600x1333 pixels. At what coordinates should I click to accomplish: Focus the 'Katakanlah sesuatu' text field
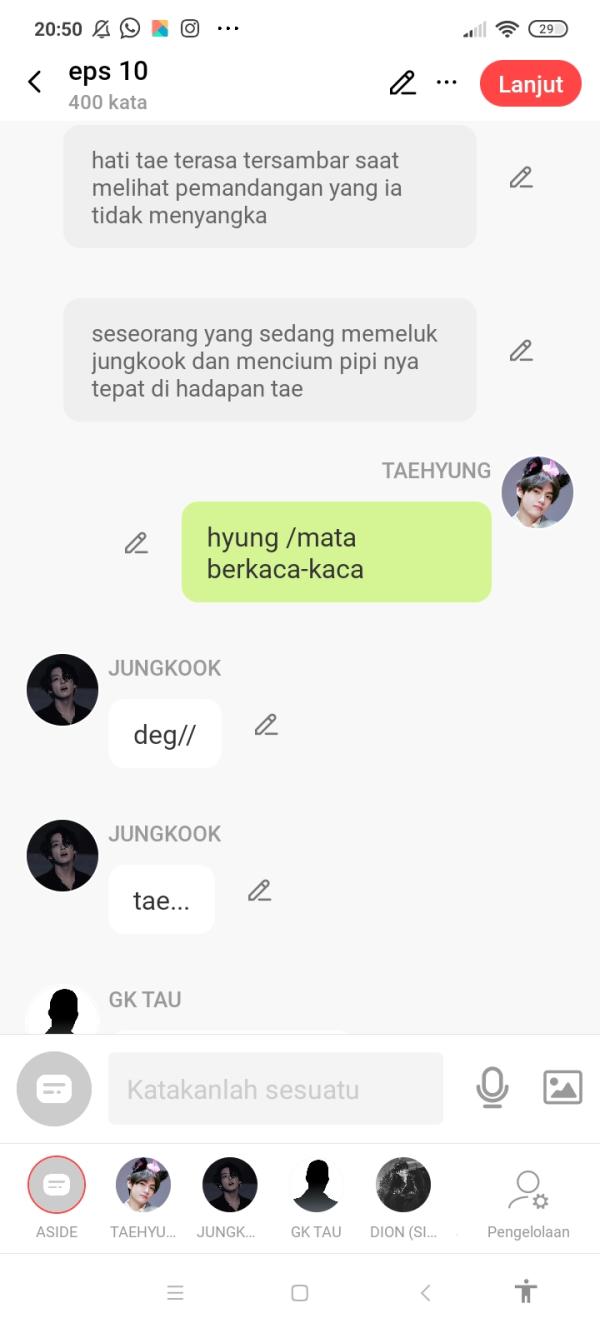(x=275, y=1089)
